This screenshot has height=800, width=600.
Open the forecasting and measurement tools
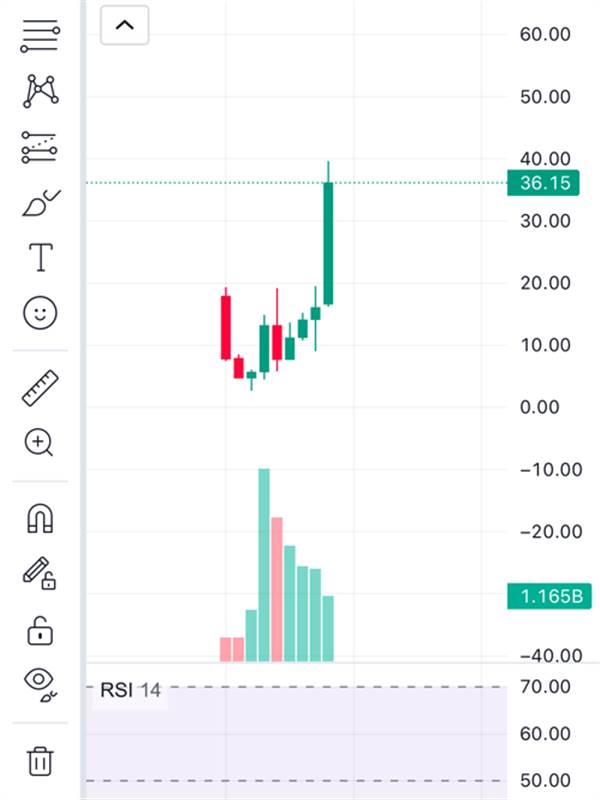coord(39,147)
